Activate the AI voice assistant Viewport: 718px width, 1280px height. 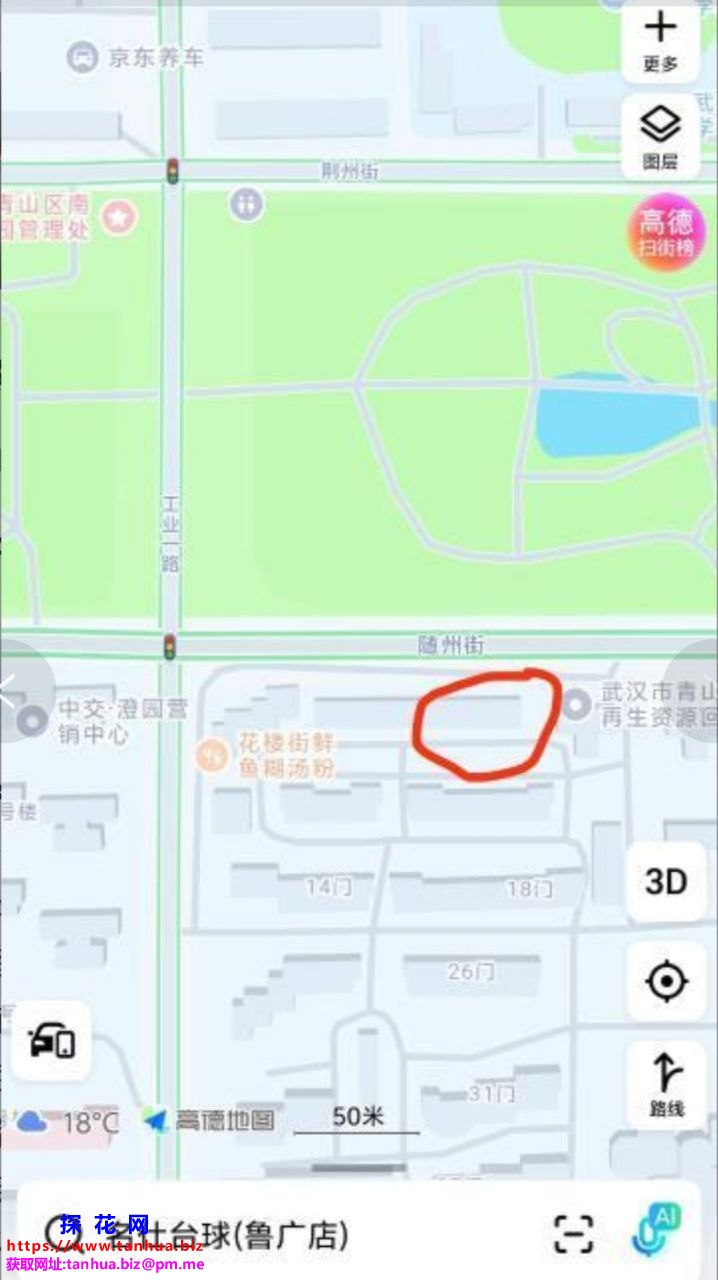[657, 1230]
